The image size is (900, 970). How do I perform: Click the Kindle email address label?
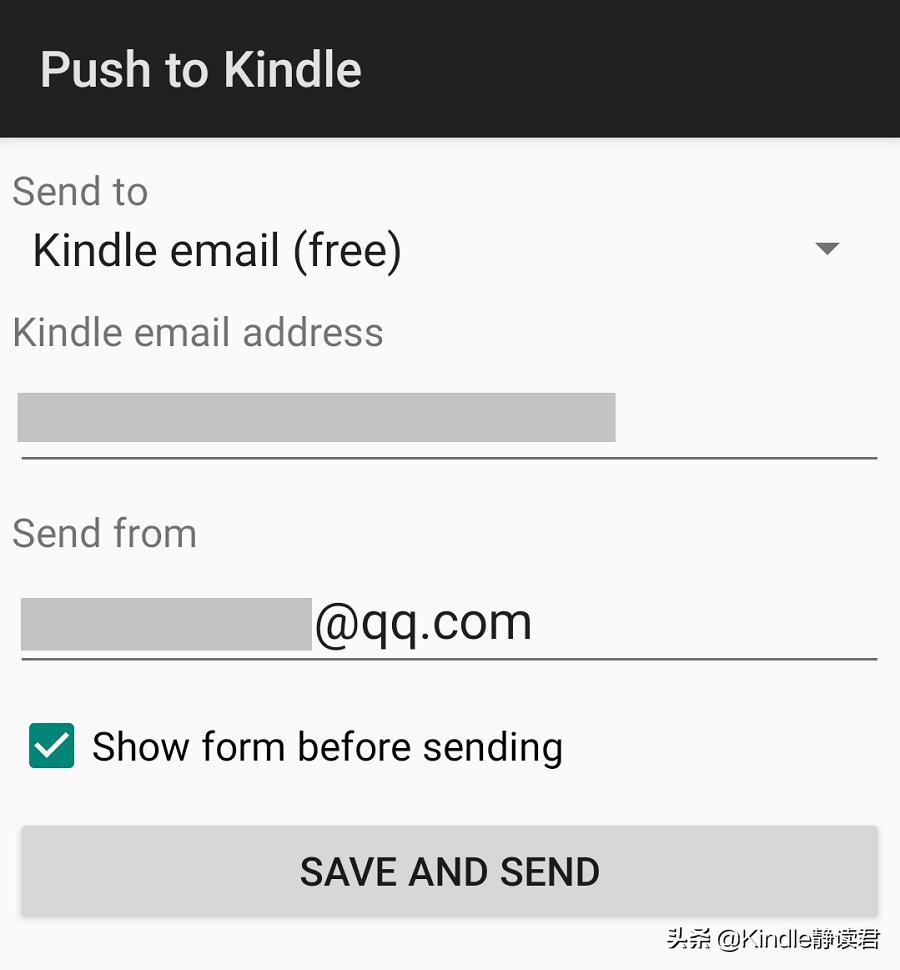197,332
